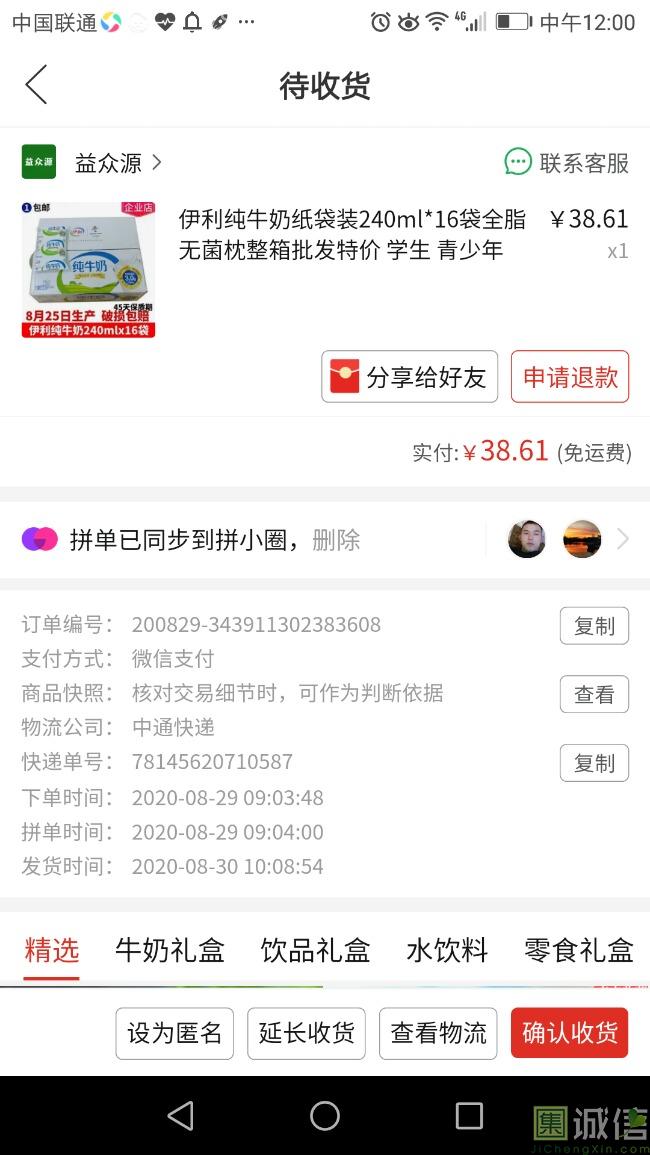Open the 水饮料 tab
Screen dimensions: 650x1155
pos(447,950)
